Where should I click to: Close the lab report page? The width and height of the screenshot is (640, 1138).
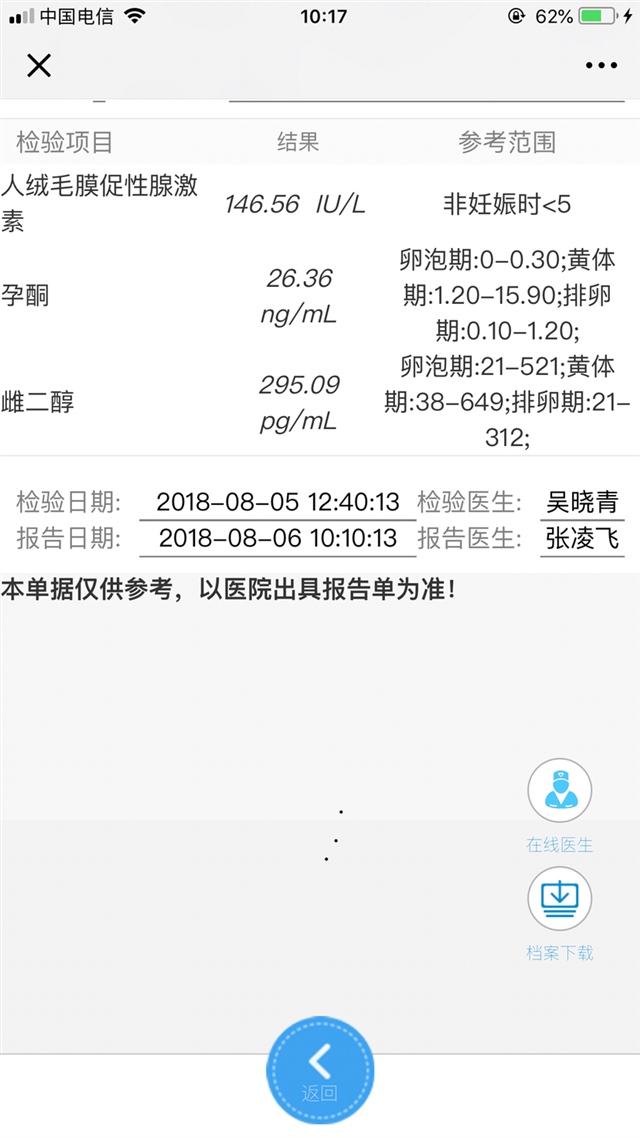point(38,66)
